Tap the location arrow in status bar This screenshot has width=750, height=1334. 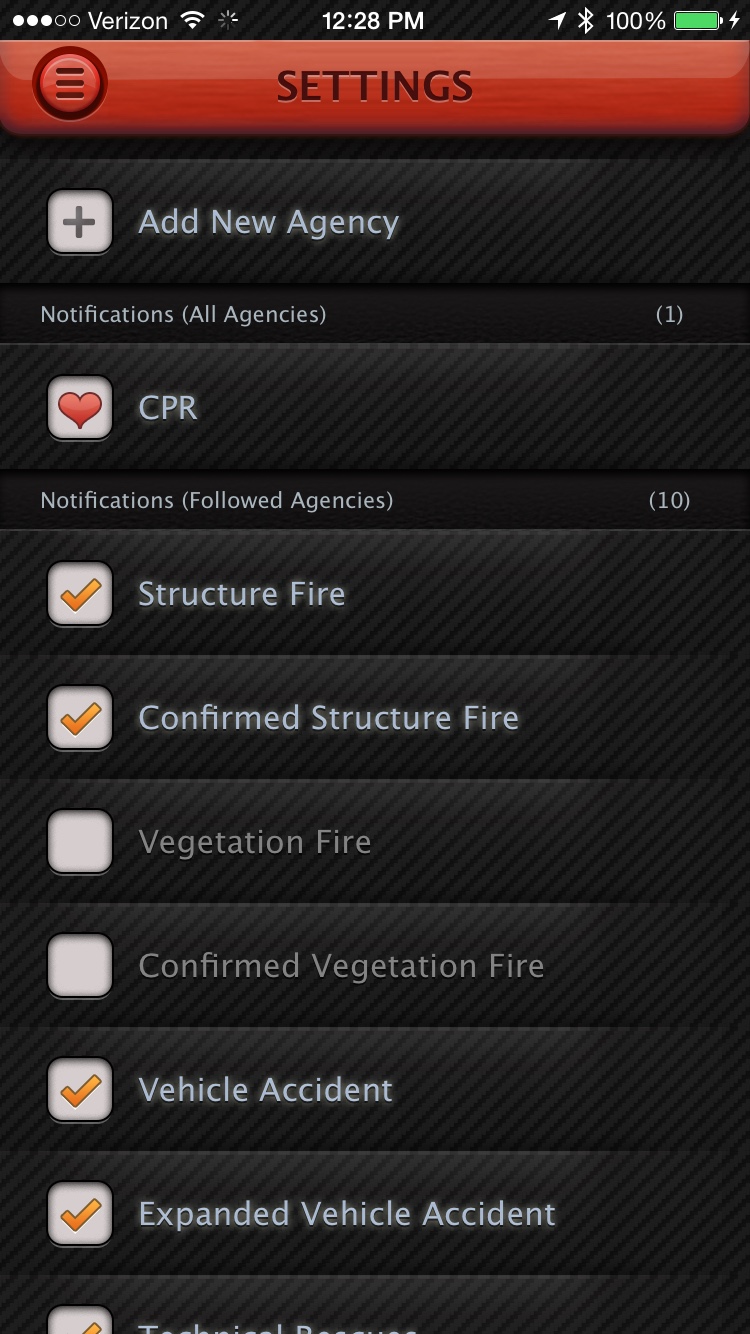click(557, 18)
